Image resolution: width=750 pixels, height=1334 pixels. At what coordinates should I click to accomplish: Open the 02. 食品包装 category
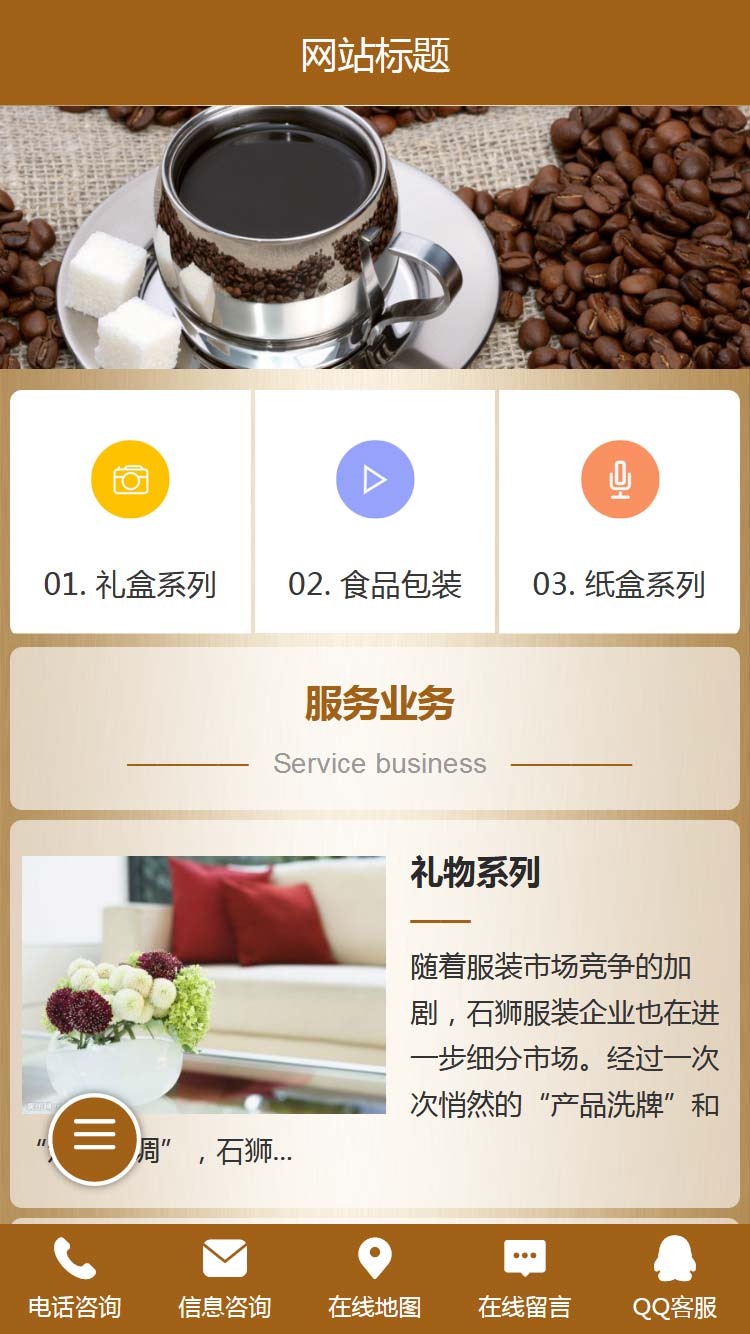tap(375, 512)
